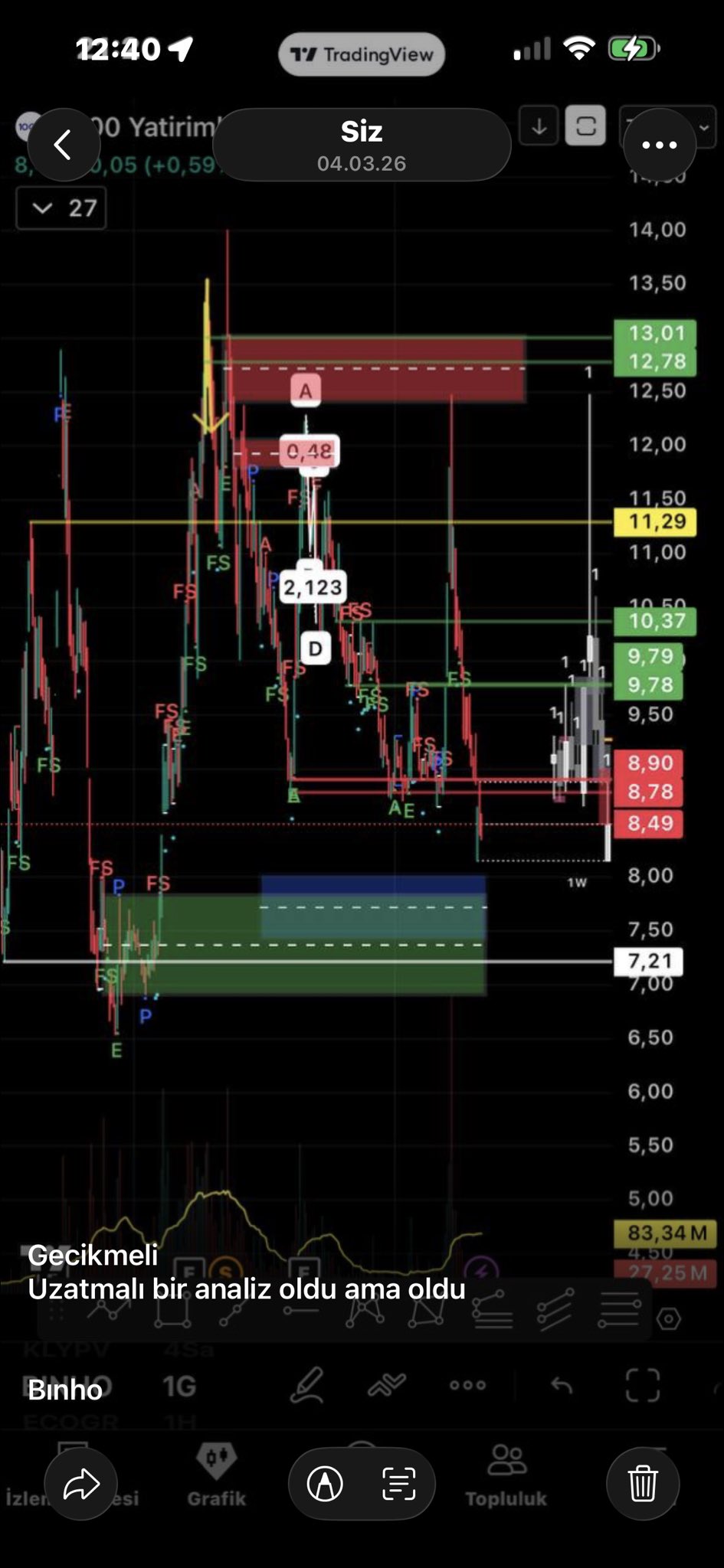Screen dimensions: 724x1568
Task: Scan text in the image
Action: [398, 1484]
